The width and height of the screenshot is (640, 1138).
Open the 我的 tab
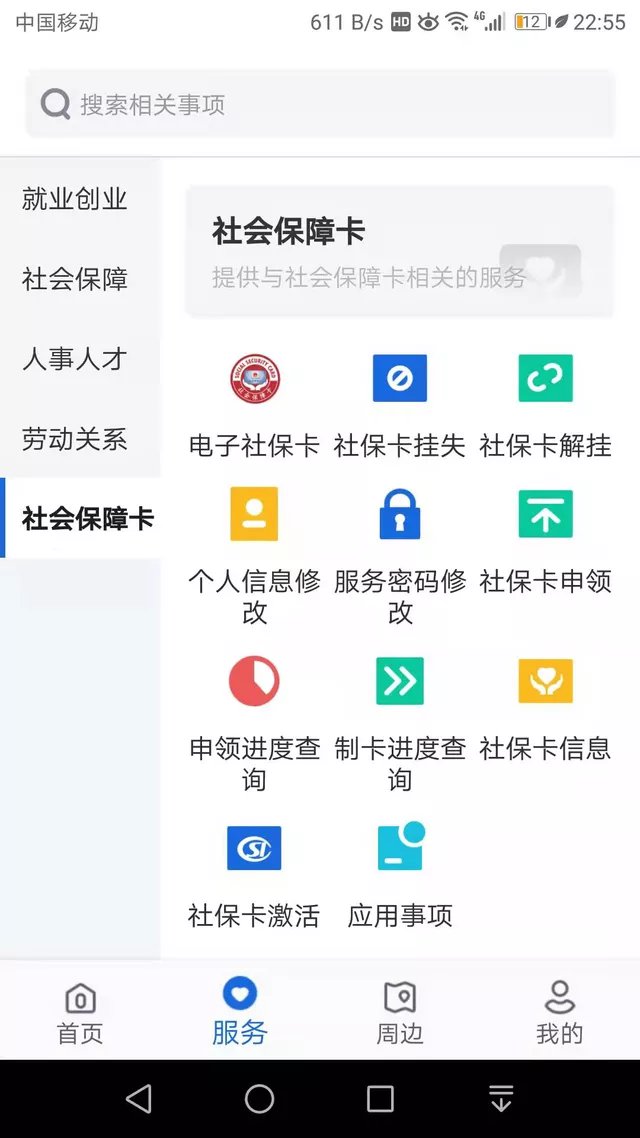tap(559, 1012)
